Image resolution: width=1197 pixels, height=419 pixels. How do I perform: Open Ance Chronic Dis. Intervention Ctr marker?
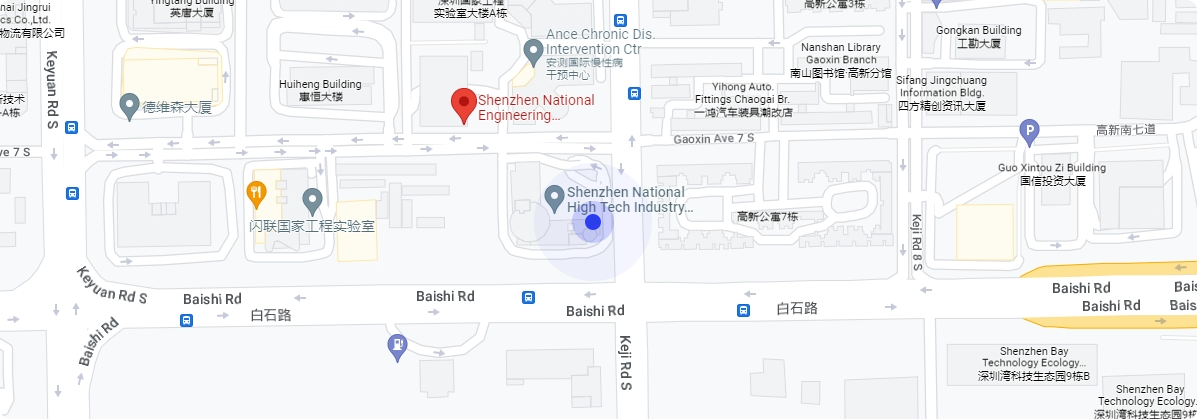(533, 48)
